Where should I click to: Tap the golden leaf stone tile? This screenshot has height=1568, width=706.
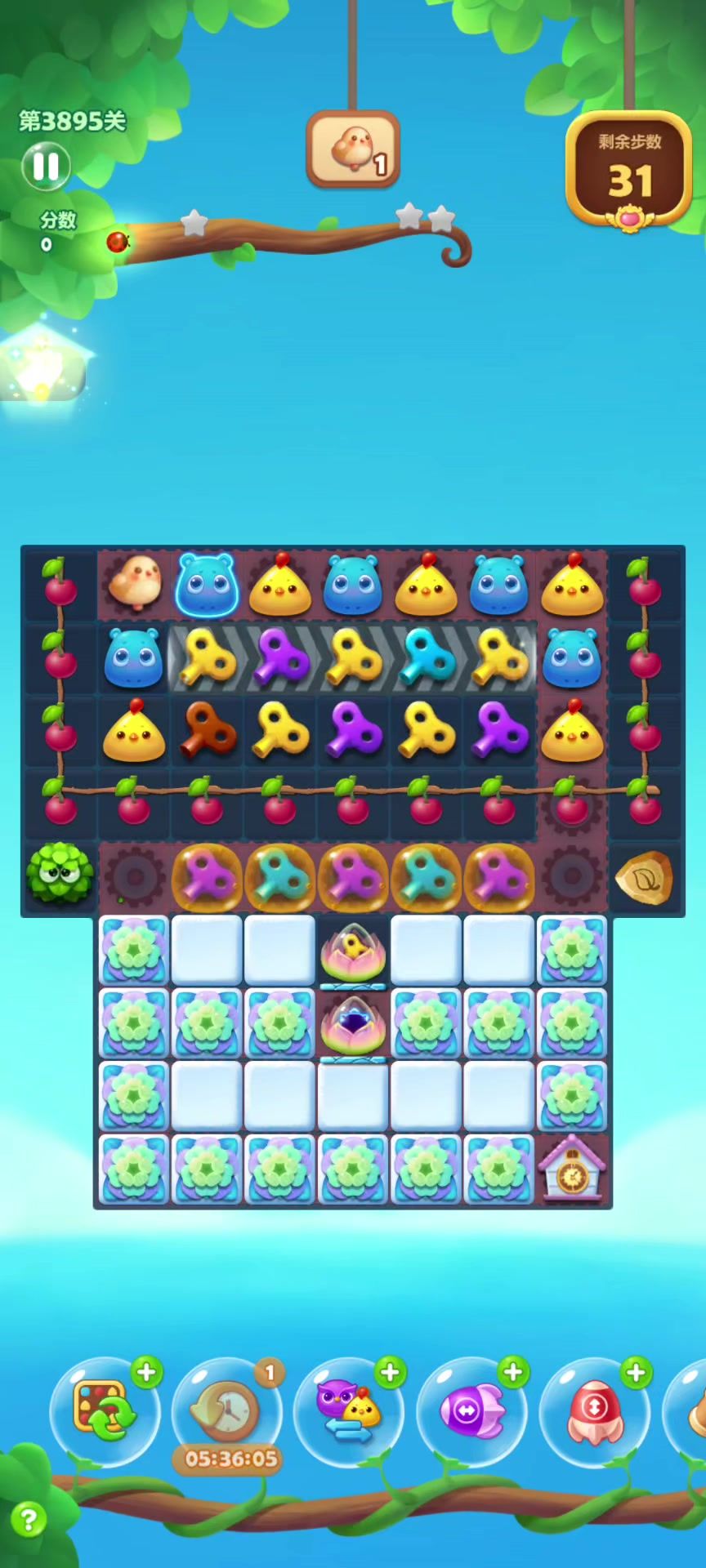645,878
